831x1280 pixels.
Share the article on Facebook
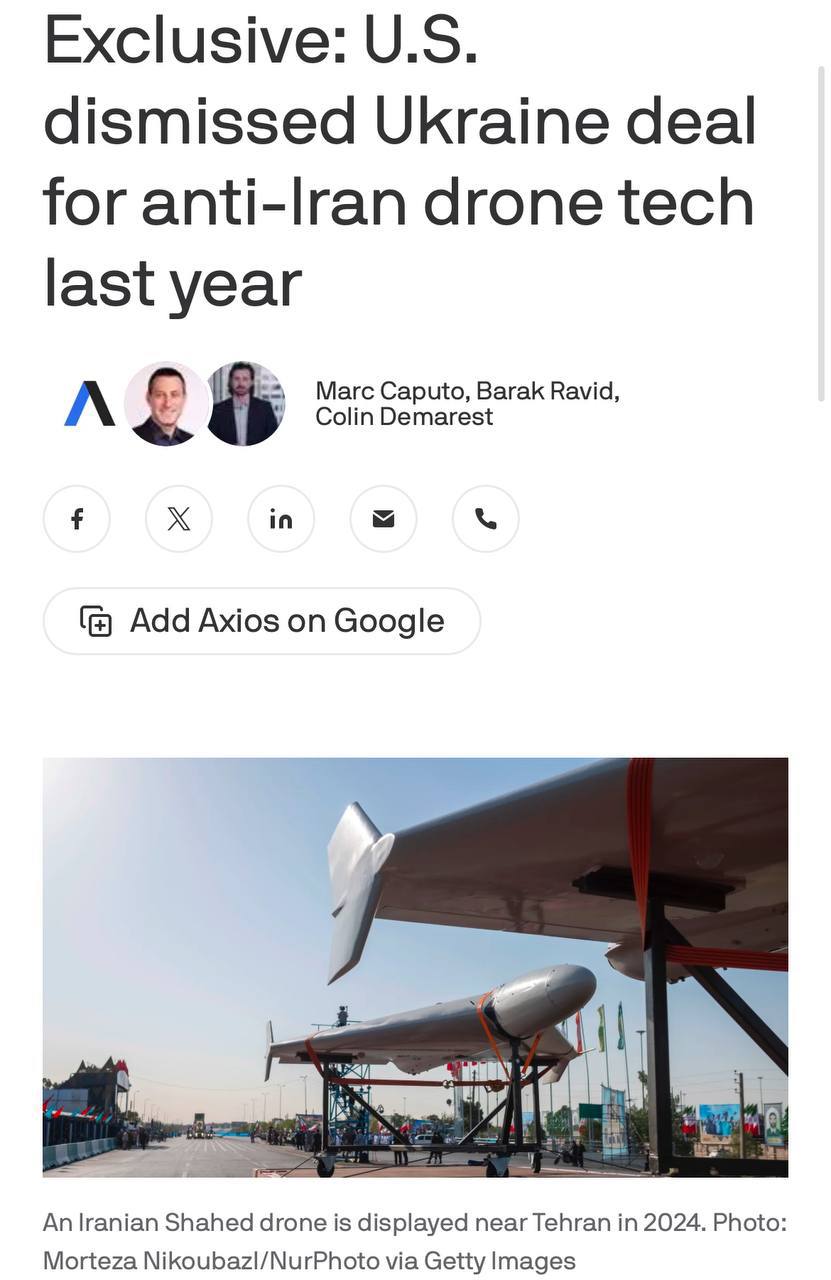click(x=77, y=519)
